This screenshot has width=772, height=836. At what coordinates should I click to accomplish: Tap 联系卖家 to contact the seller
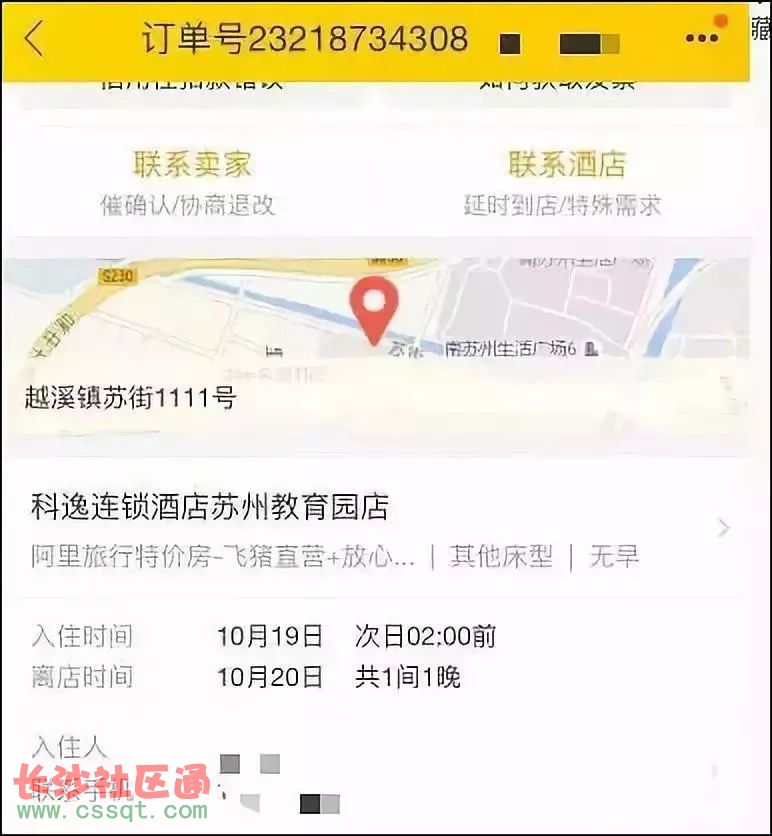pyautogui.click(x=190, y=182)
